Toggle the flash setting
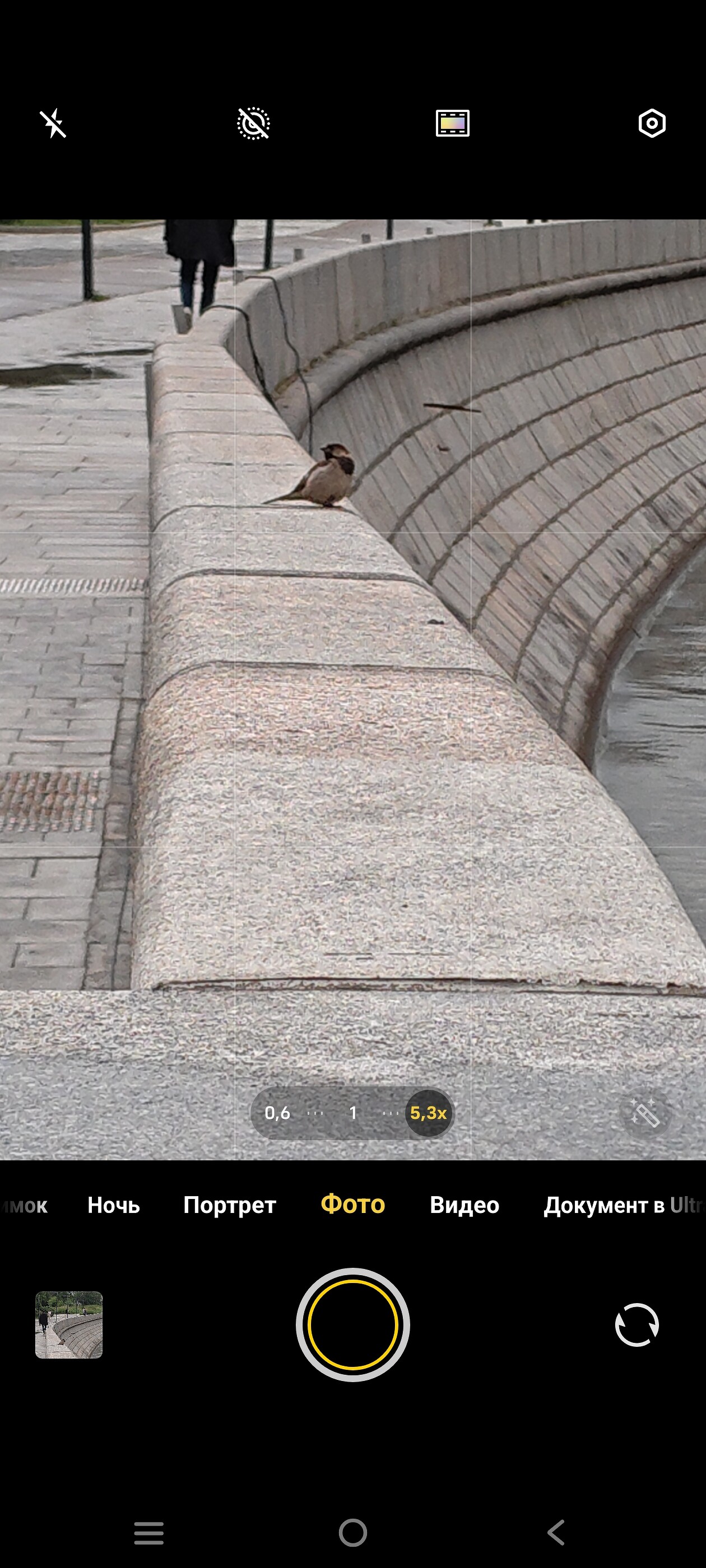The height and width of the screenshot is (1568, 706). click(x=54, y=124)
